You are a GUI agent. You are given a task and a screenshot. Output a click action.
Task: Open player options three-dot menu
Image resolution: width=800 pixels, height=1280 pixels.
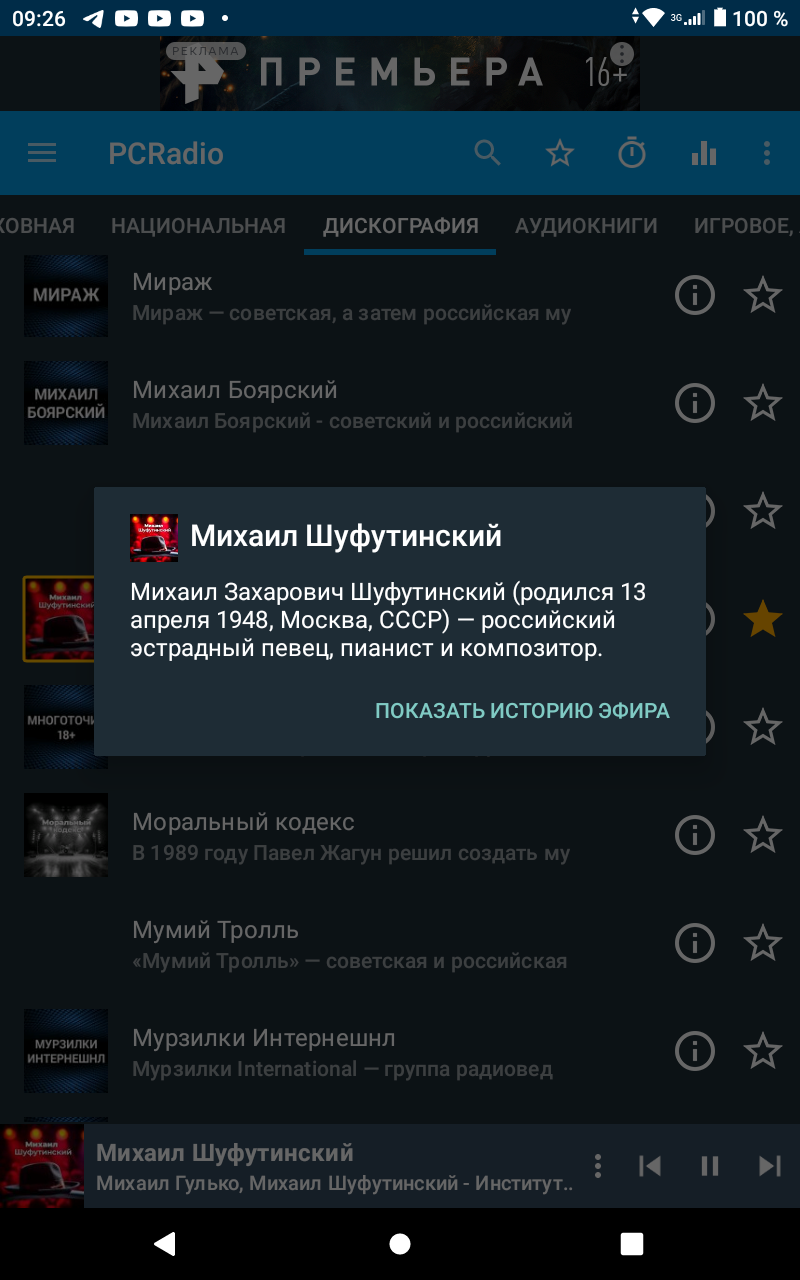coord(598,1166)
